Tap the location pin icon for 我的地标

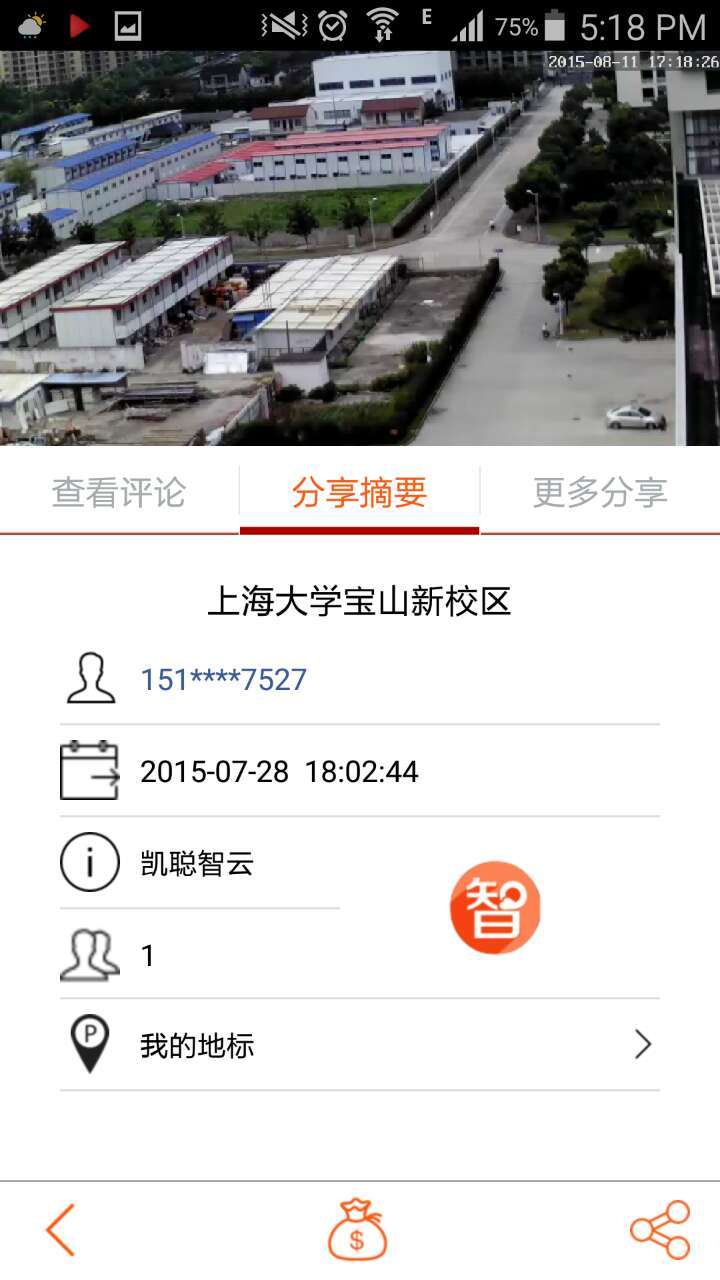pyautogui.click(x=90, y=1044)
